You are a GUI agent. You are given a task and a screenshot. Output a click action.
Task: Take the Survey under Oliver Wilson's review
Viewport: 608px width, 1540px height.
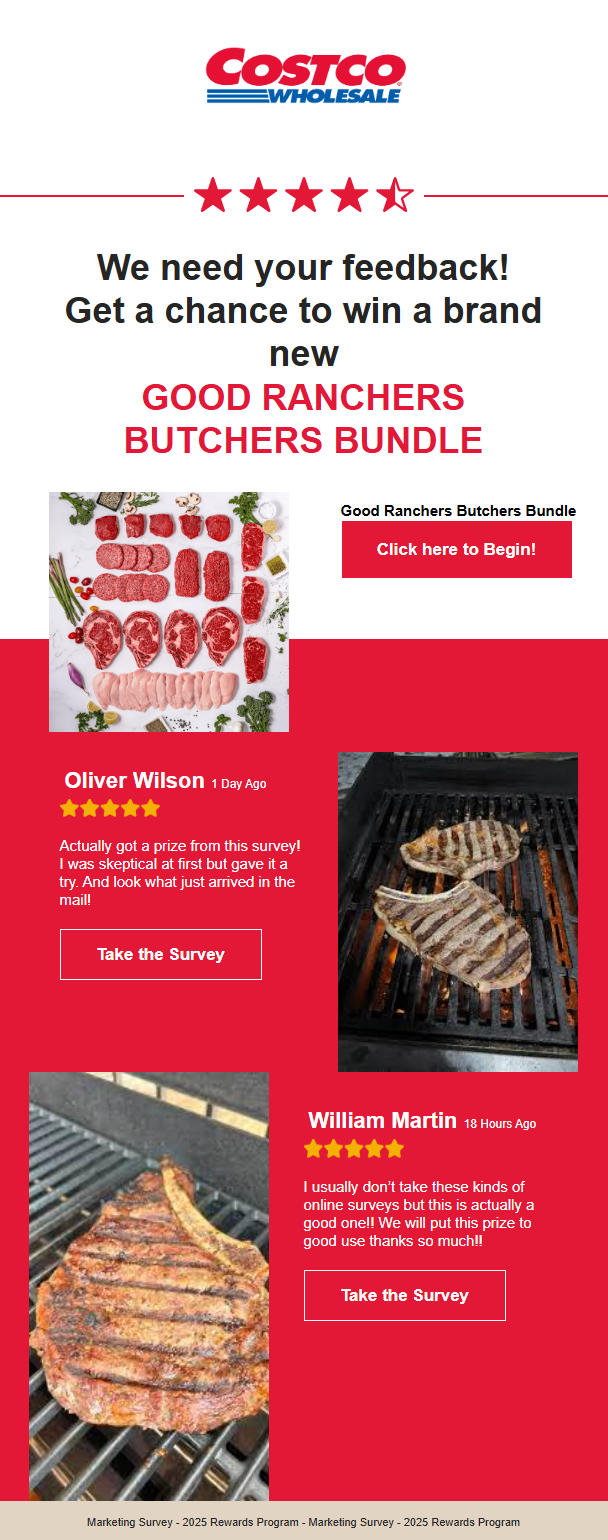click(x=161, y=954)
